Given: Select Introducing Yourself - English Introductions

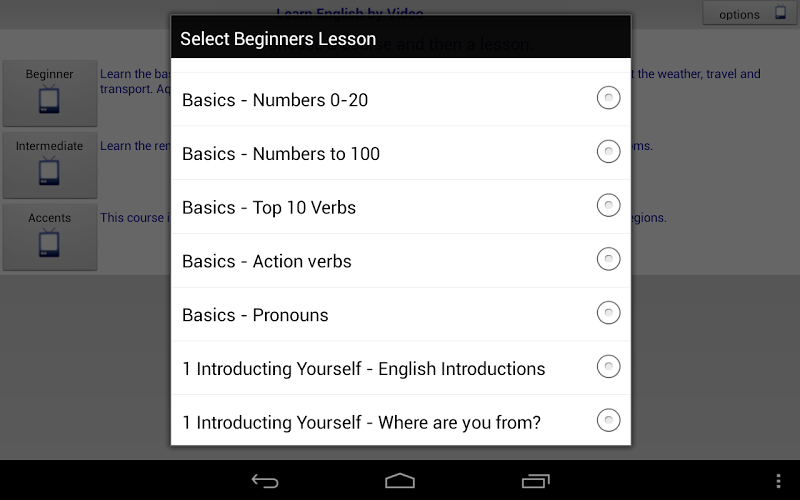Looking at the screenshot, I should (x=400, y=369).
